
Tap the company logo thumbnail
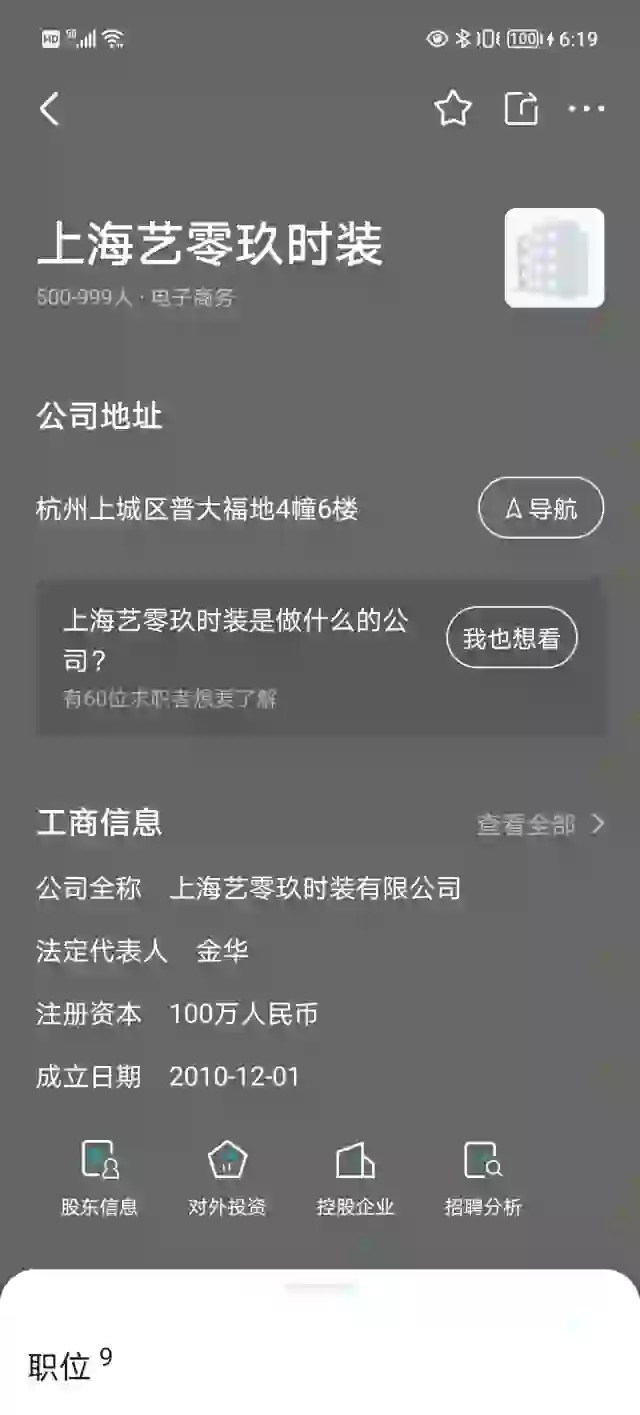point(555,258)
